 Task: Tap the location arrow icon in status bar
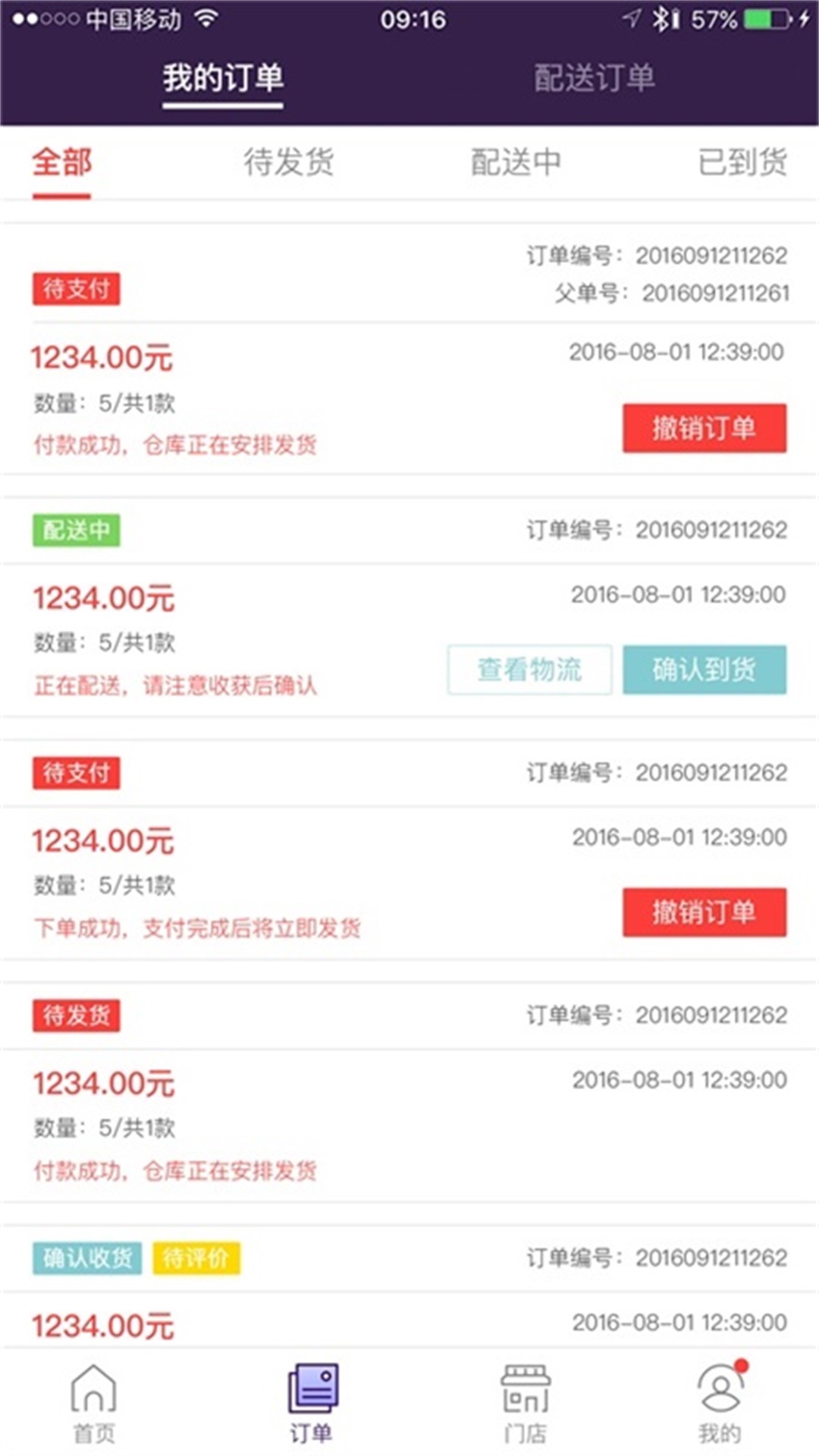tap(632, 20)
